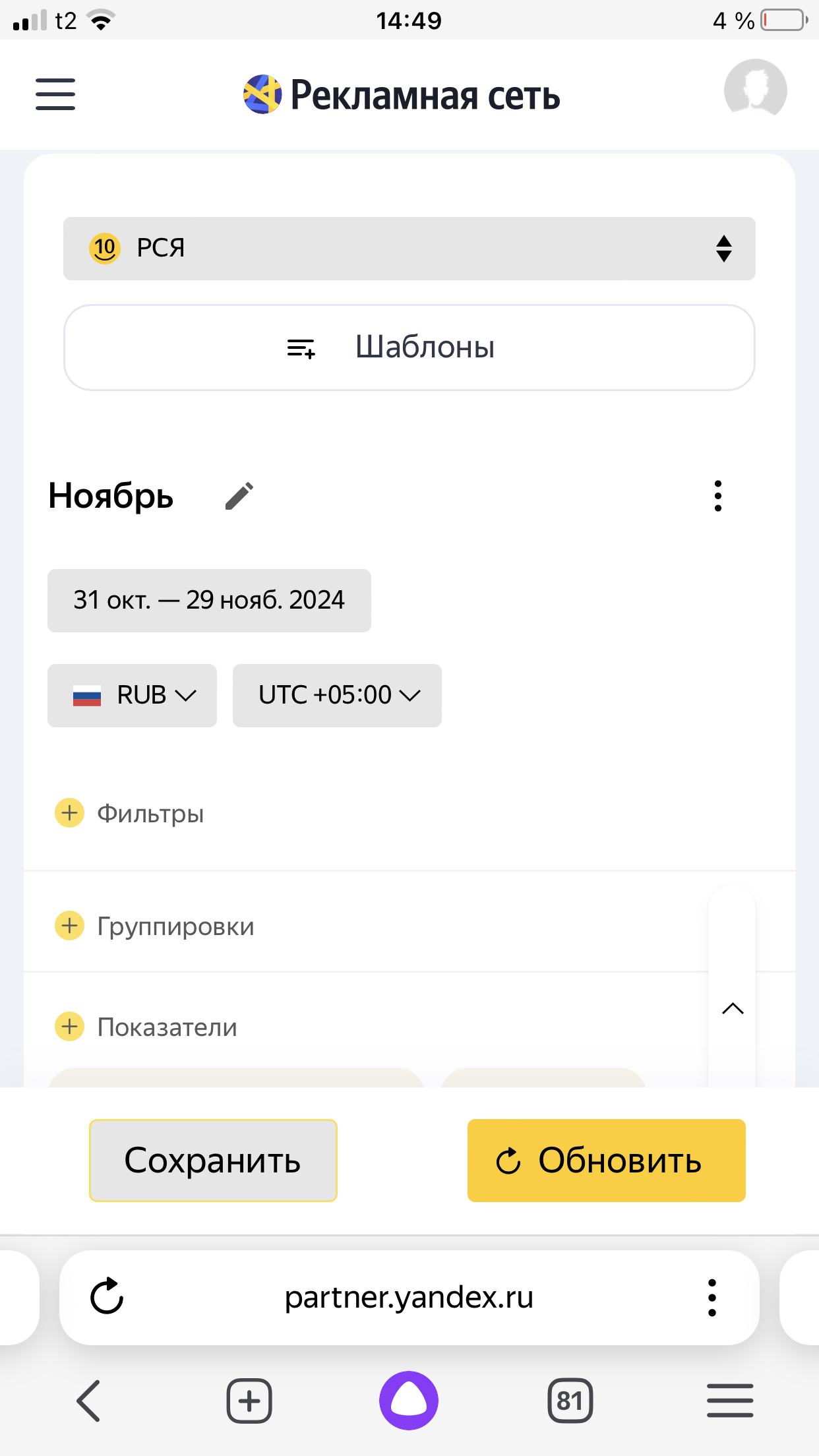The image size is (819, 1456).
Task: Refresh report with Обновить
Action: [607, 1161]
